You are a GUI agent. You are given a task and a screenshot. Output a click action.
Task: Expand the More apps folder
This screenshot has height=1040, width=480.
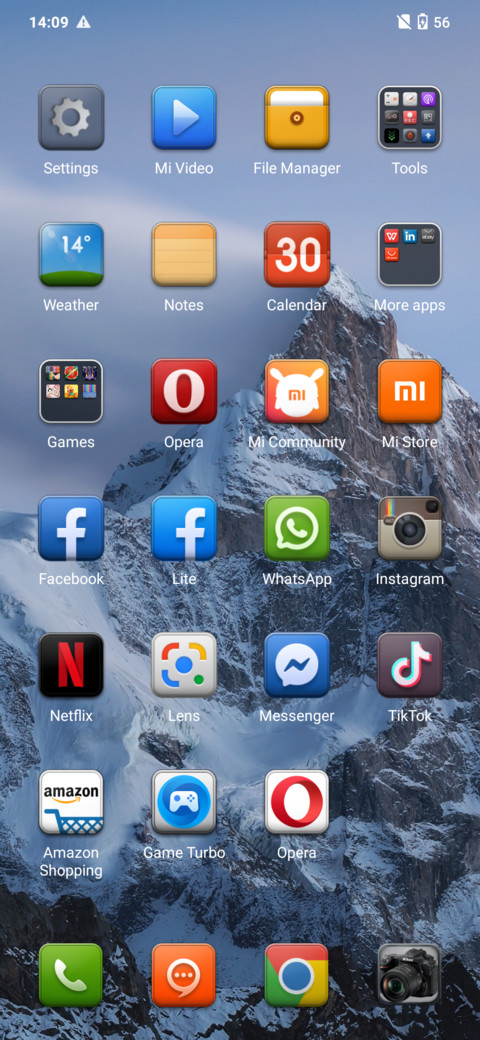tap(409, 254)
